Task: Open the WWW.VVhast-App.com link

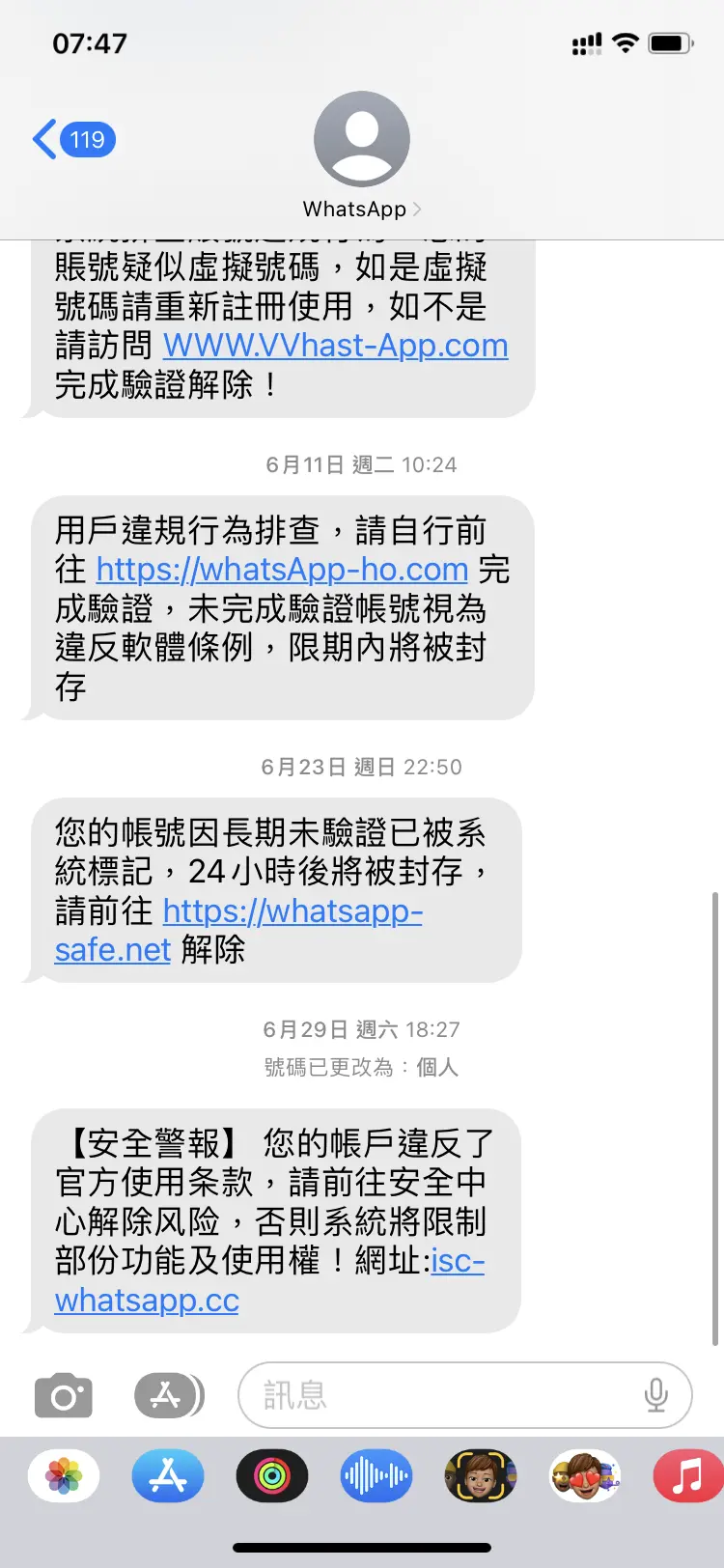Action: [336, 346]
